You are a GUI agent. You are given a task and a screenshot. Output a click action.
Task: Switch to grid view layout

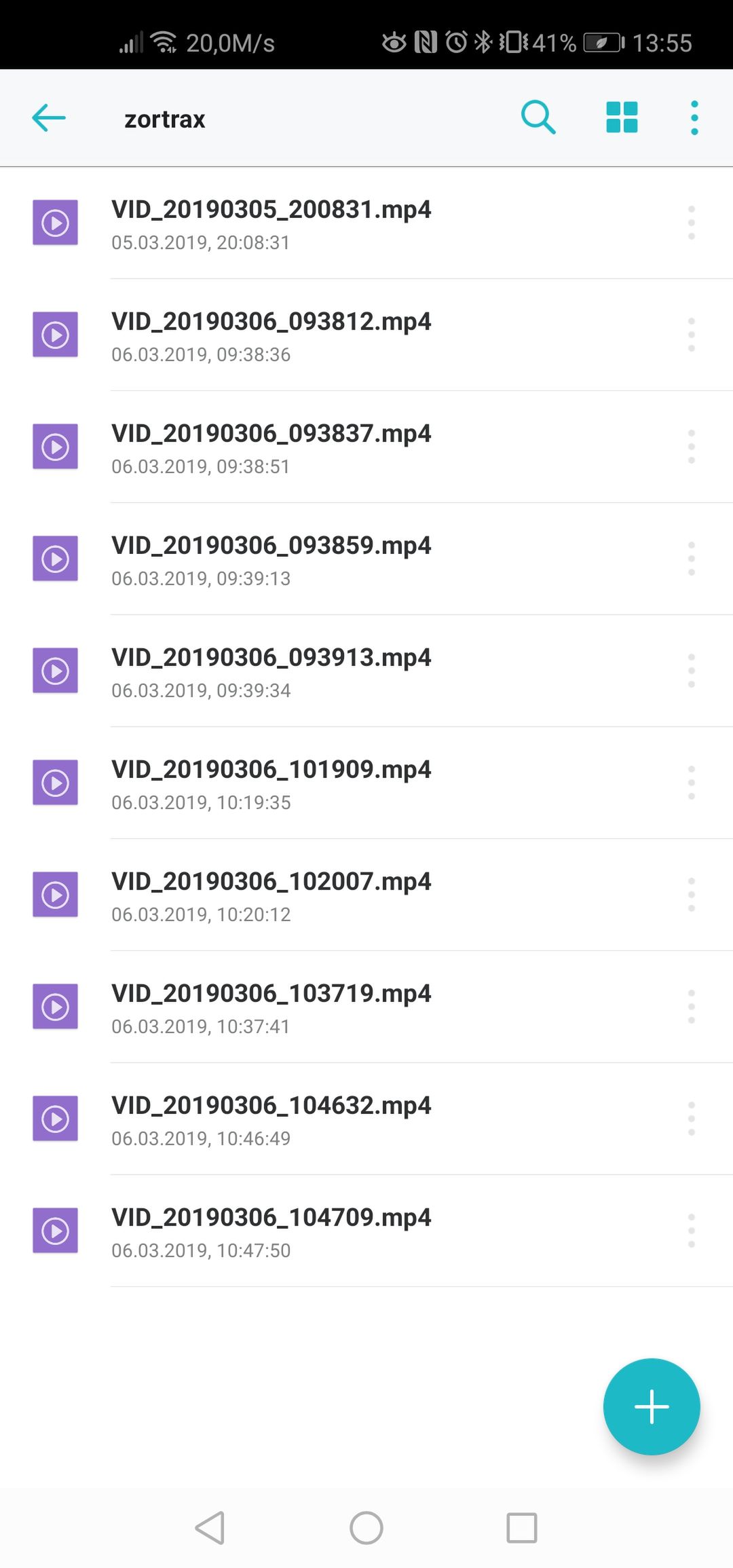click(622, 117)
